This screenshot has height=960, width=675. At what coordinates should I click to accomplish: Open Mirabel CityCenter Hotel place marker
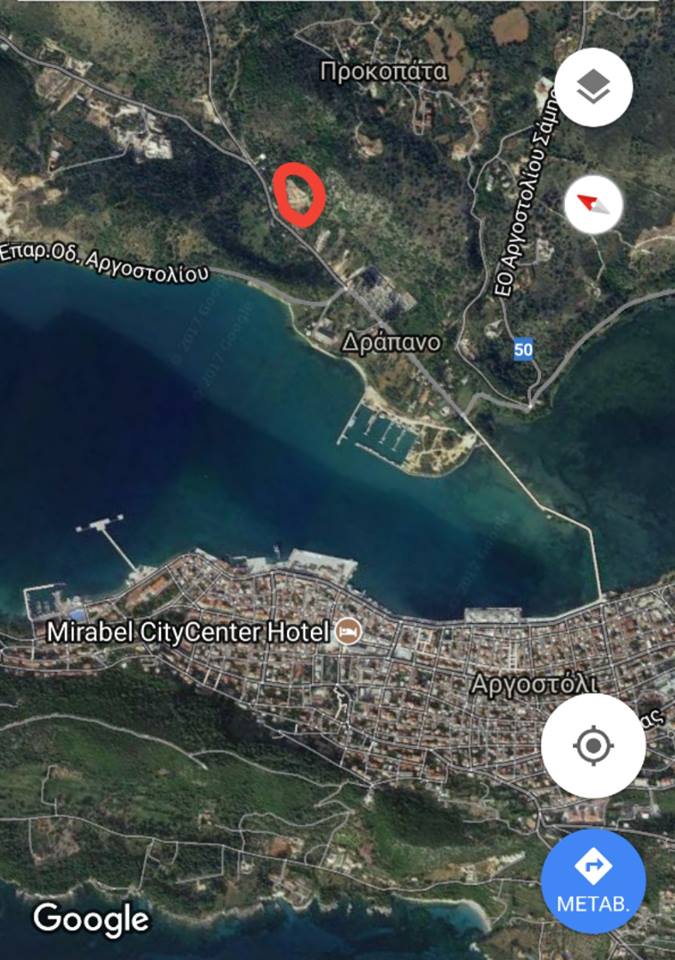348,631
